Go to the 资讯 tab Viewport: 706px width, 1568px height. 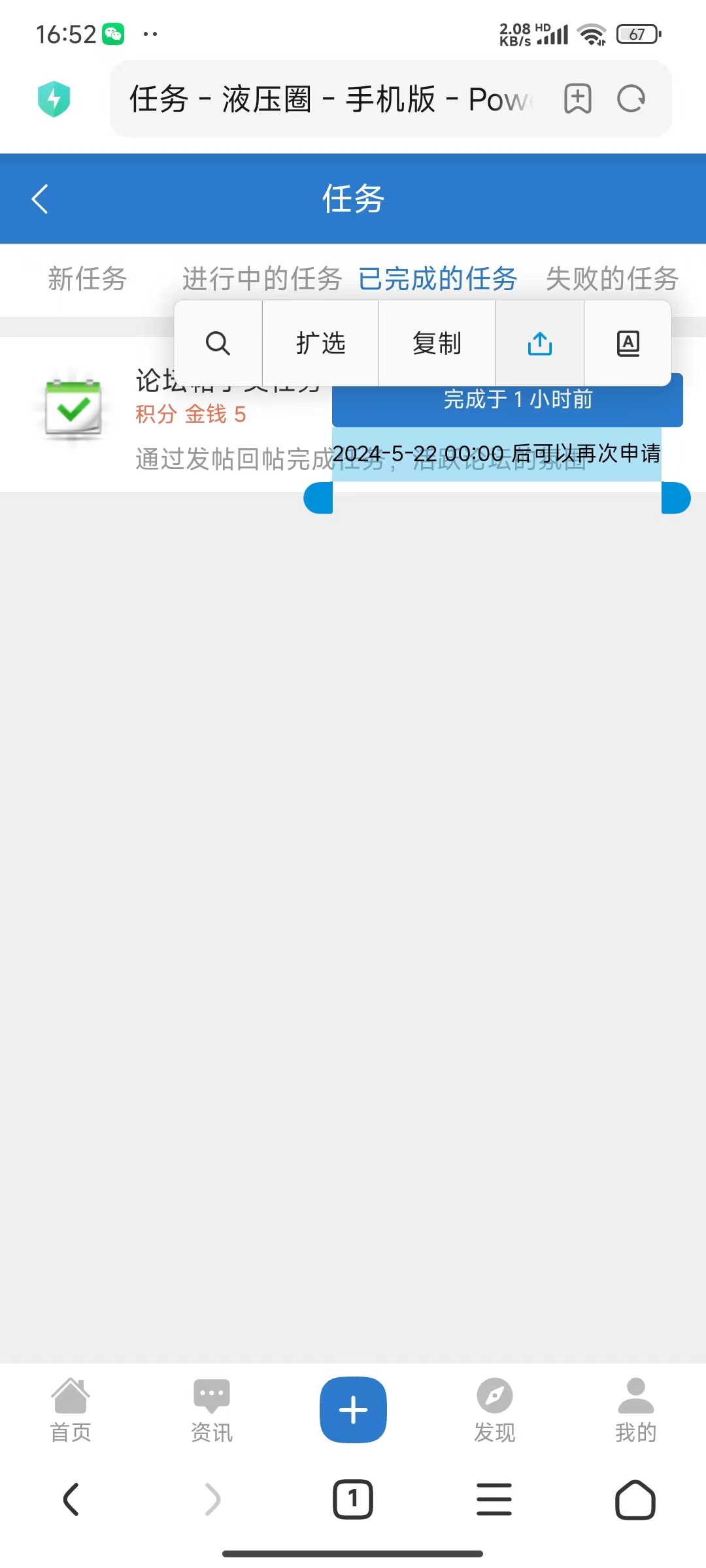pos(211,1410)
